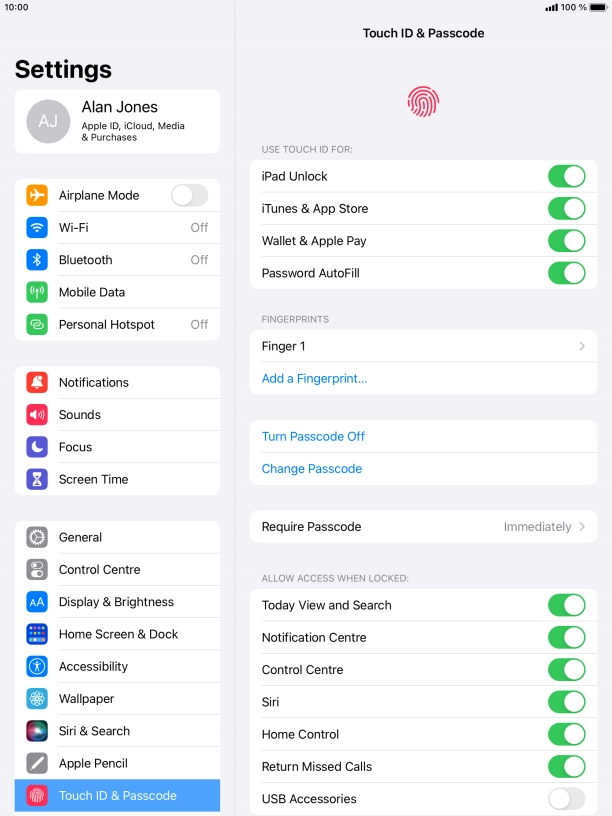Viewport: 612px width, 816px height.
Task: Tap Change Passcode
Action: pyautogui.click(x=312, y=469)
